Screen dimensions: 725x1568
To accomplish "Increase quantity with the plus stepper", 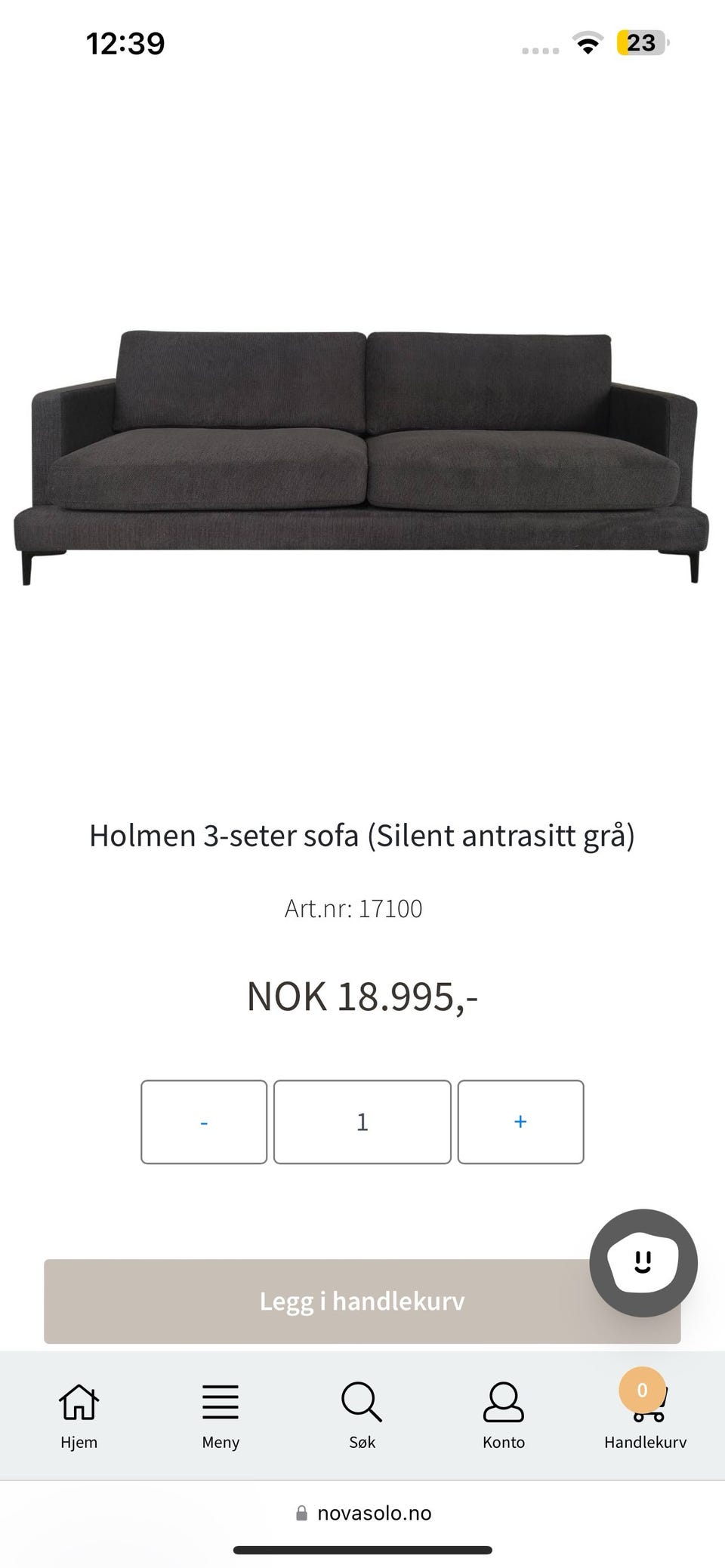I will coord(520,1121).
